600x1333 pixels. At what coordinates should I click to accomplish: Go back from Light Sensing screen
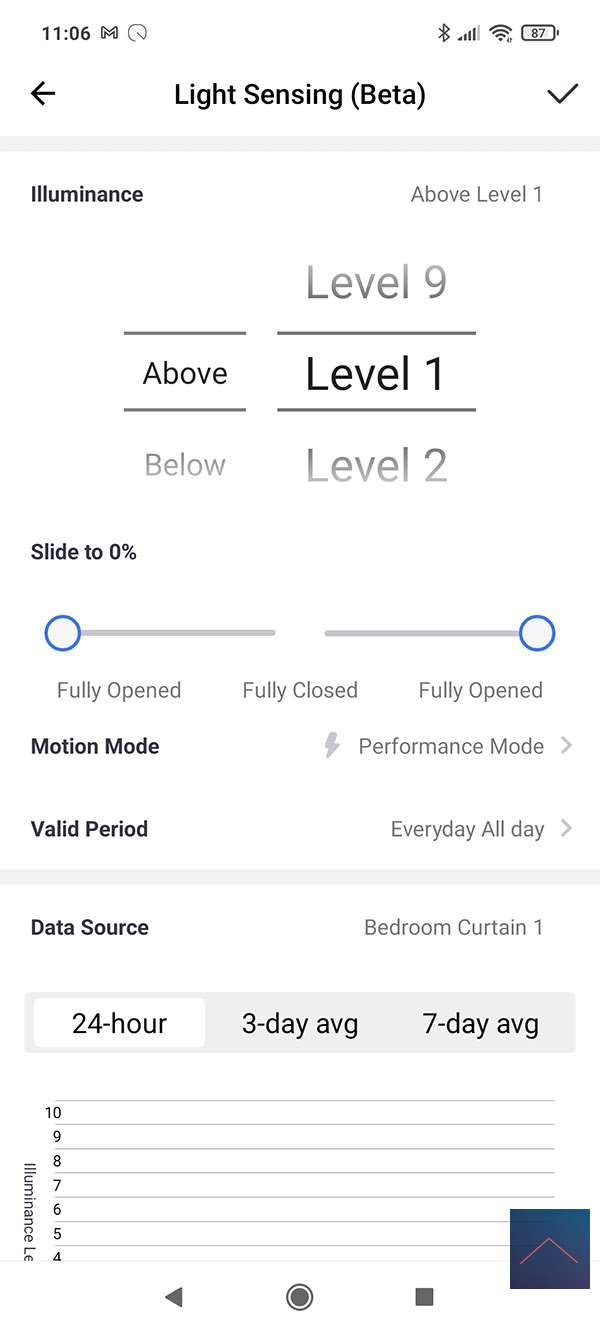[43, 94]
